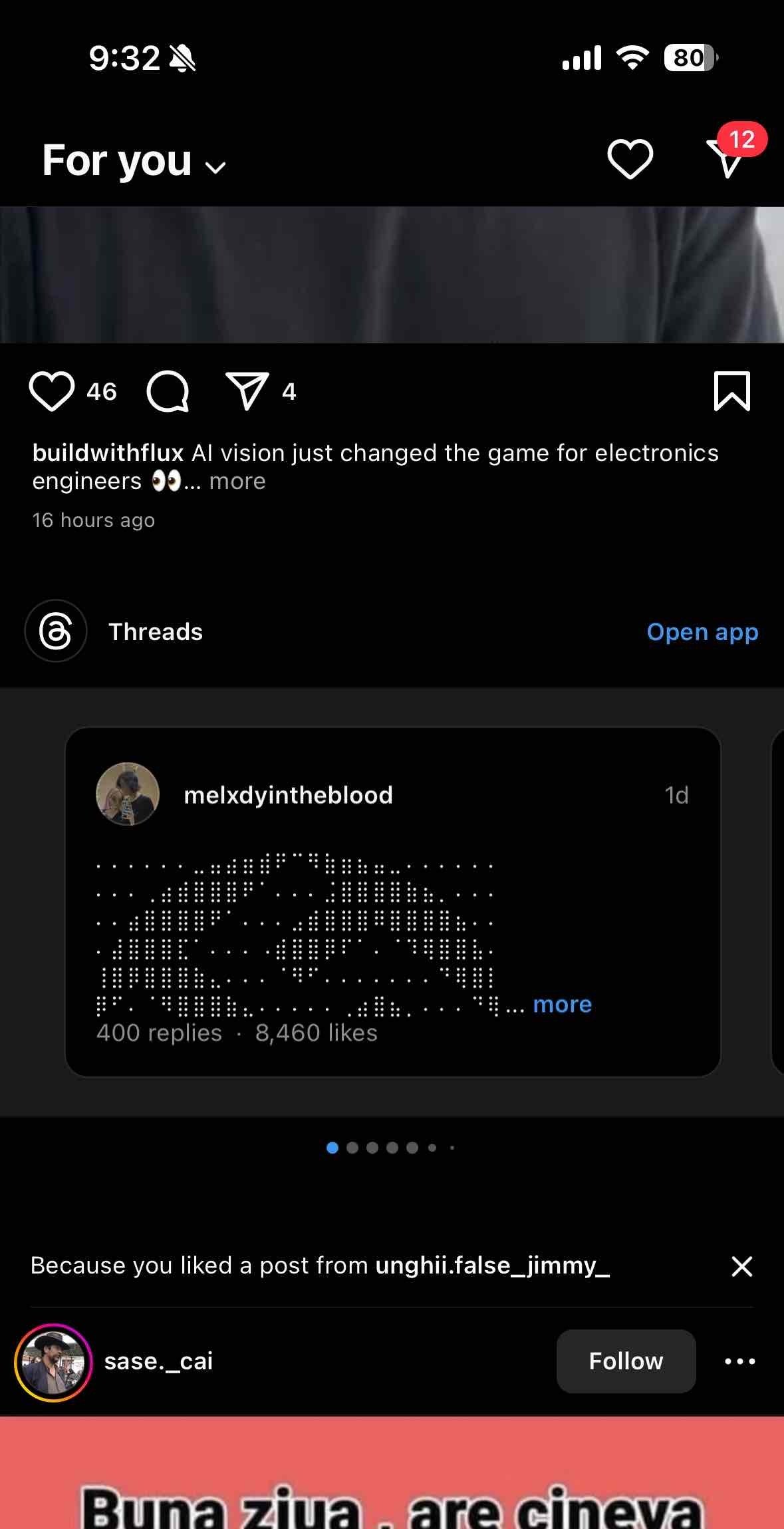Tap Open app for Threads
The height and width of the screenshot is (1529, 784).
702,631
